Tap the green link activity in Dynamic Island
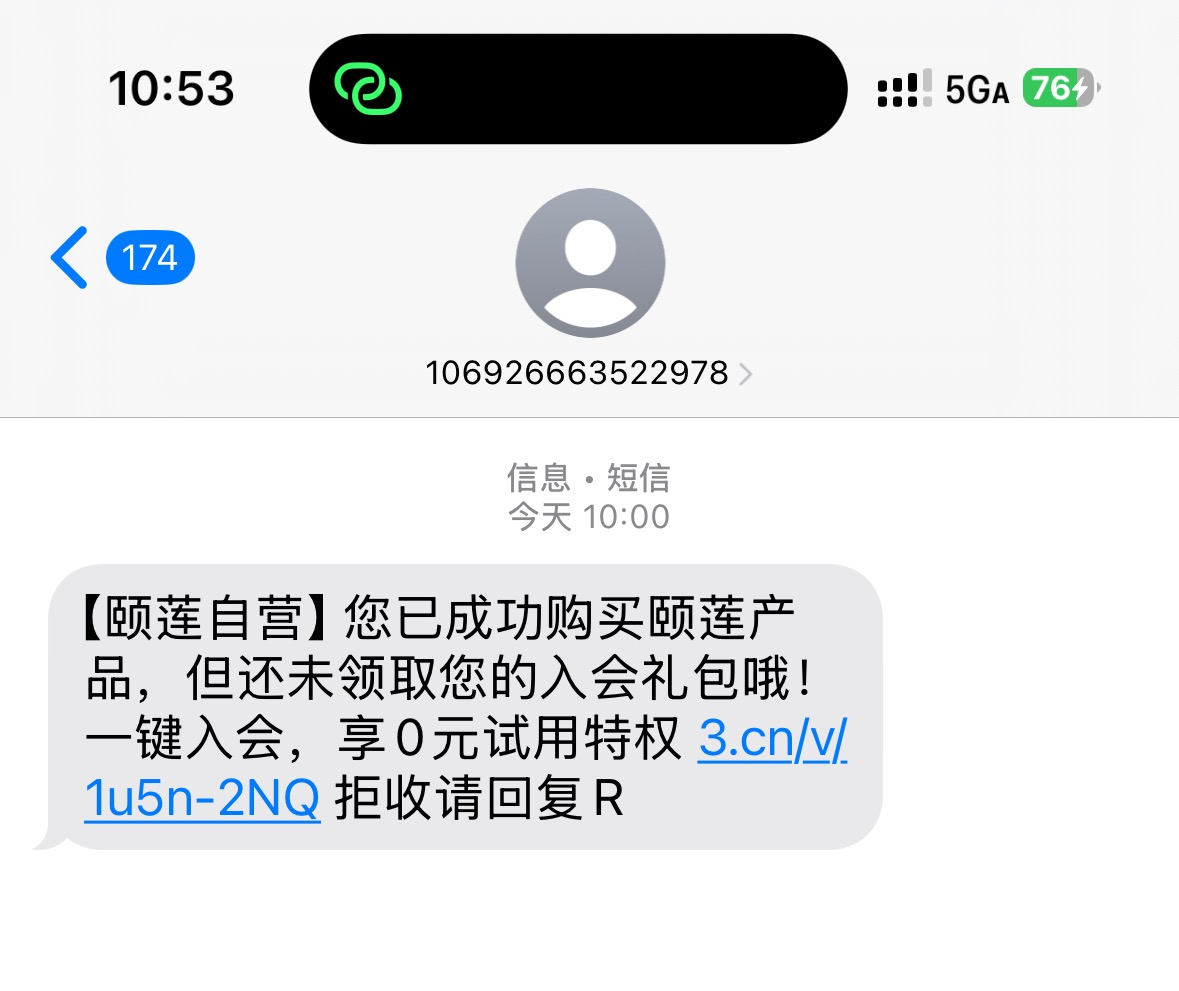Viewport: 1179px width, 991px height. pos(368,90)
